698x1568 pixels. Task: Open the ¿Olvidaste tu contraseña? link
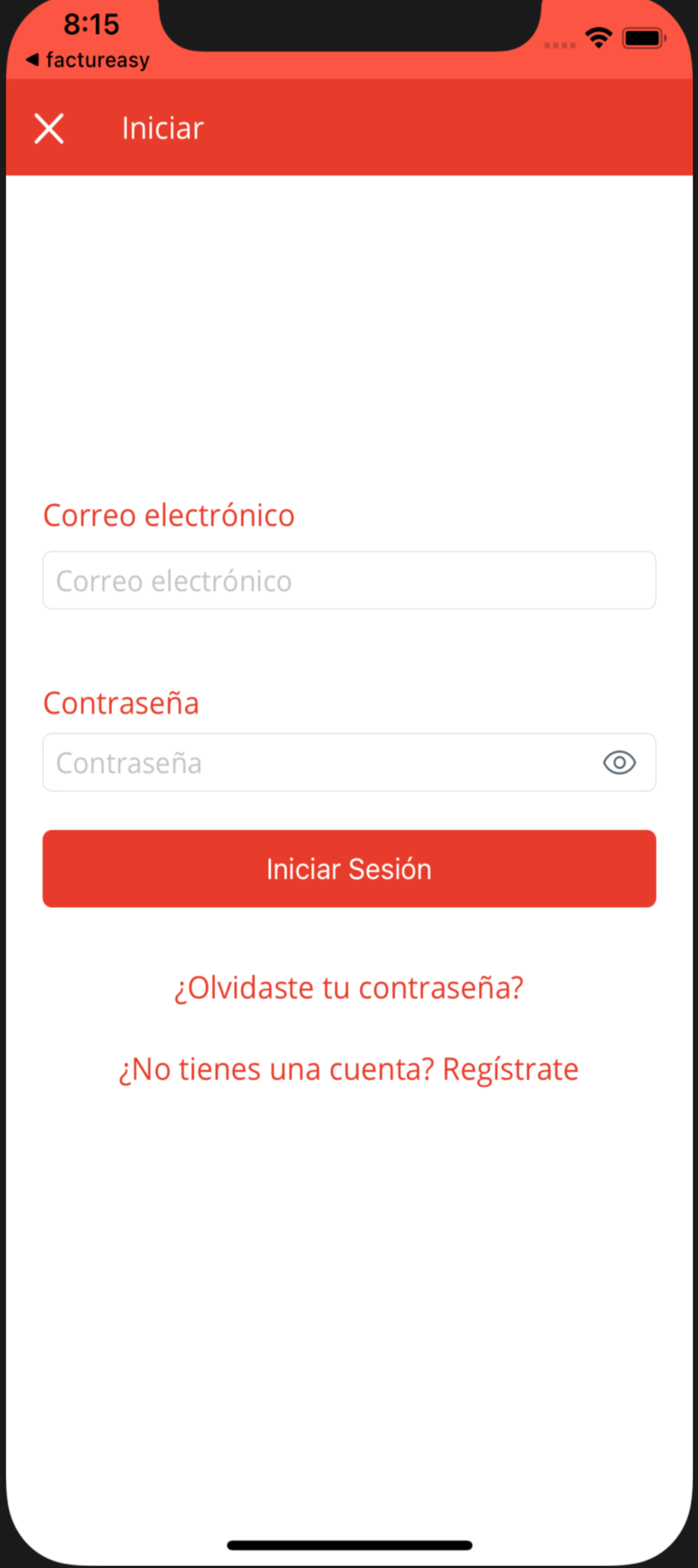[x=348, y=988]
